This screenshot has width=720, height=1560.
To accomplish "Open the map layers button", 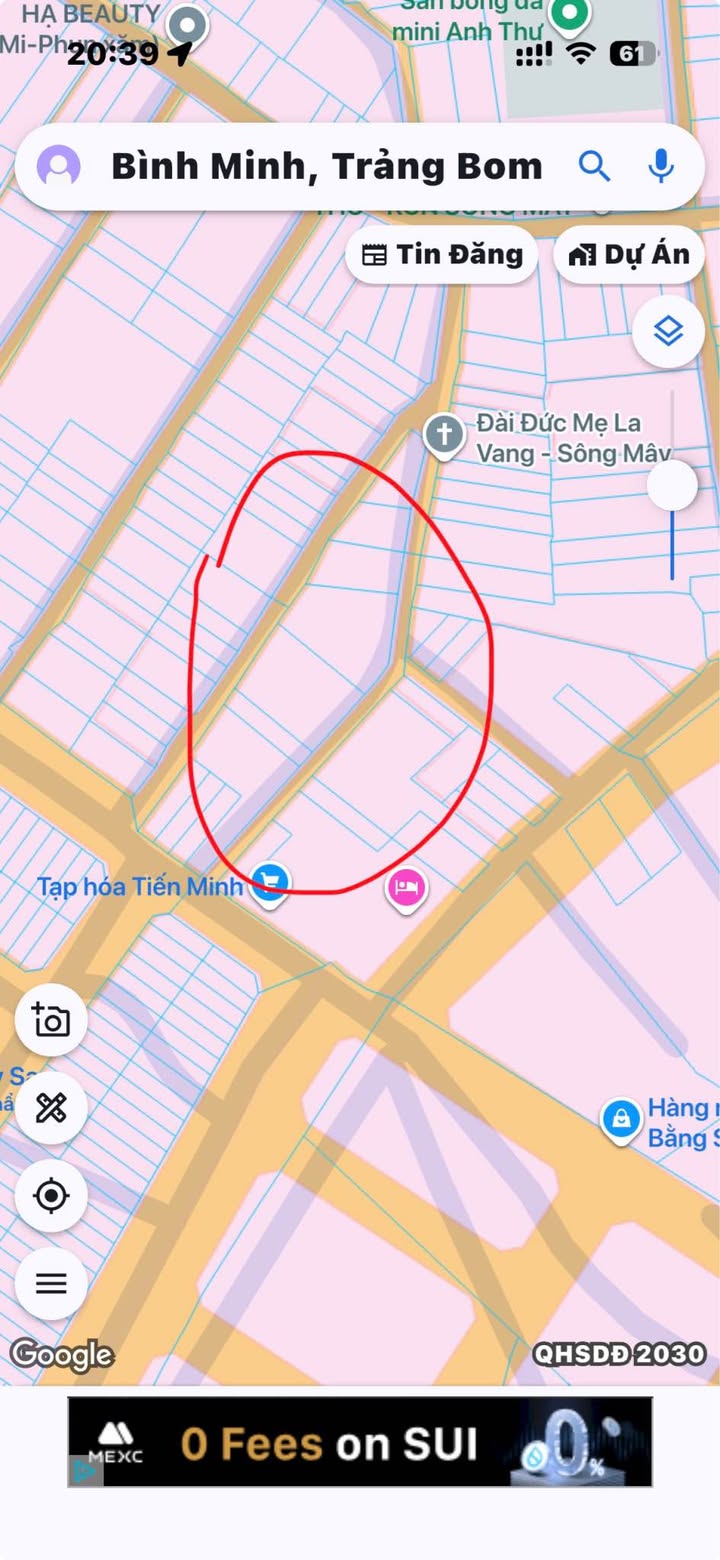I will (x=668, y=331).
